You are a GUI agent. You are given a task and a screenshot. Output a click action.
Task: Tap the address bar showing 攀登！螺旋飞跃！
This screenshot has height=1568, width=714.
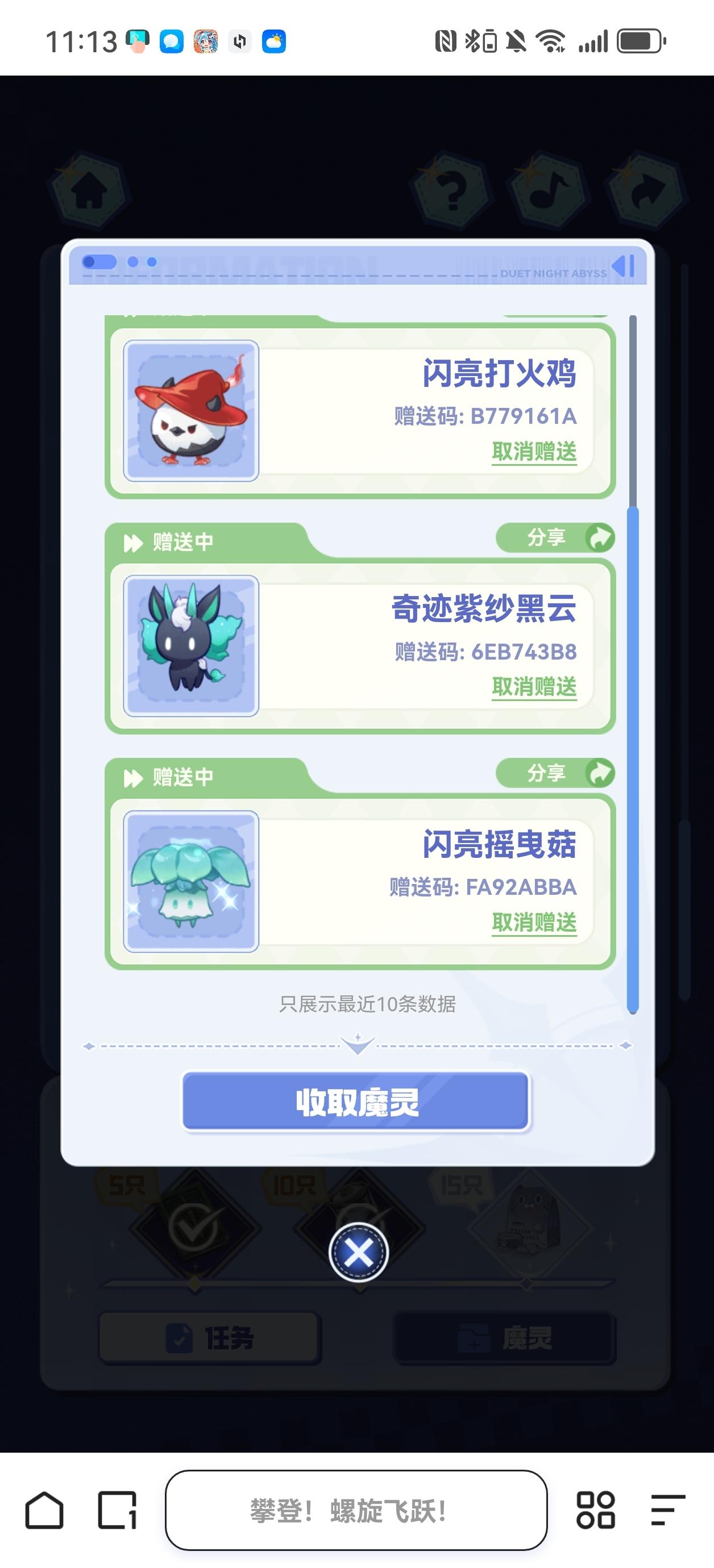356,1510
